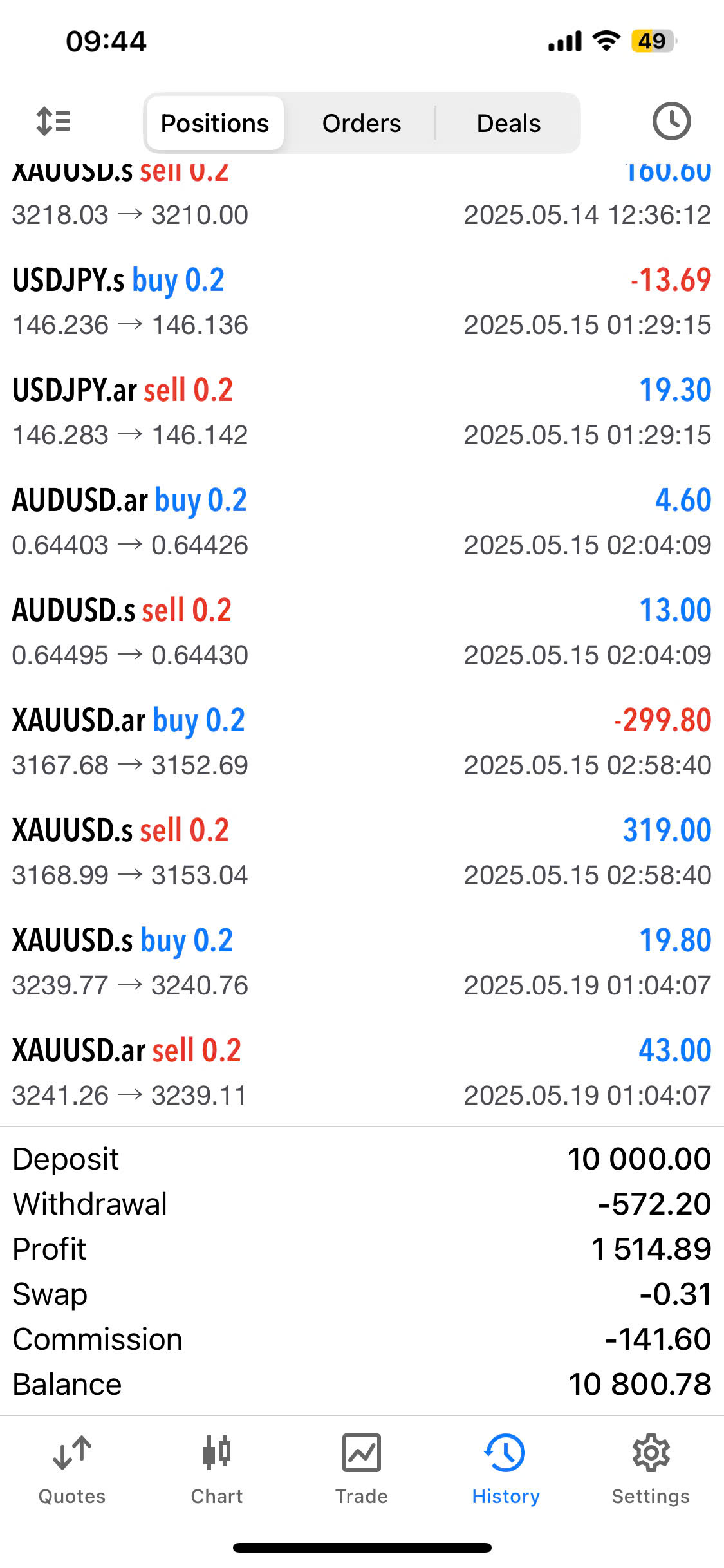This screenshot has width=724, height=1568.
Task: Open the XAUUSD.ar buy position with -299.80
Action: point(362,742)
